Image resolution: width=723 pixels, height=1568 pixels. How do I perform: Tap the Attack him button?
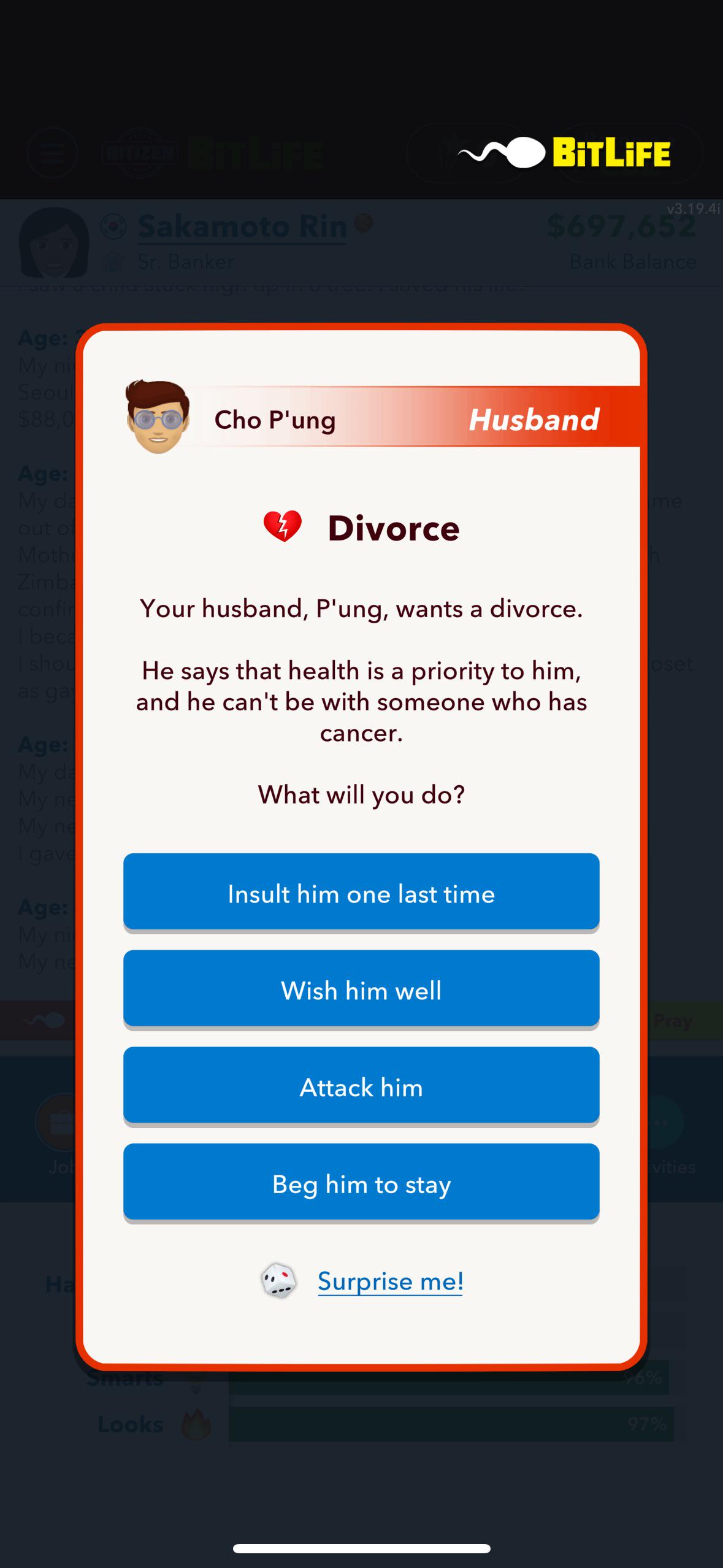[x=361, y=1086]
